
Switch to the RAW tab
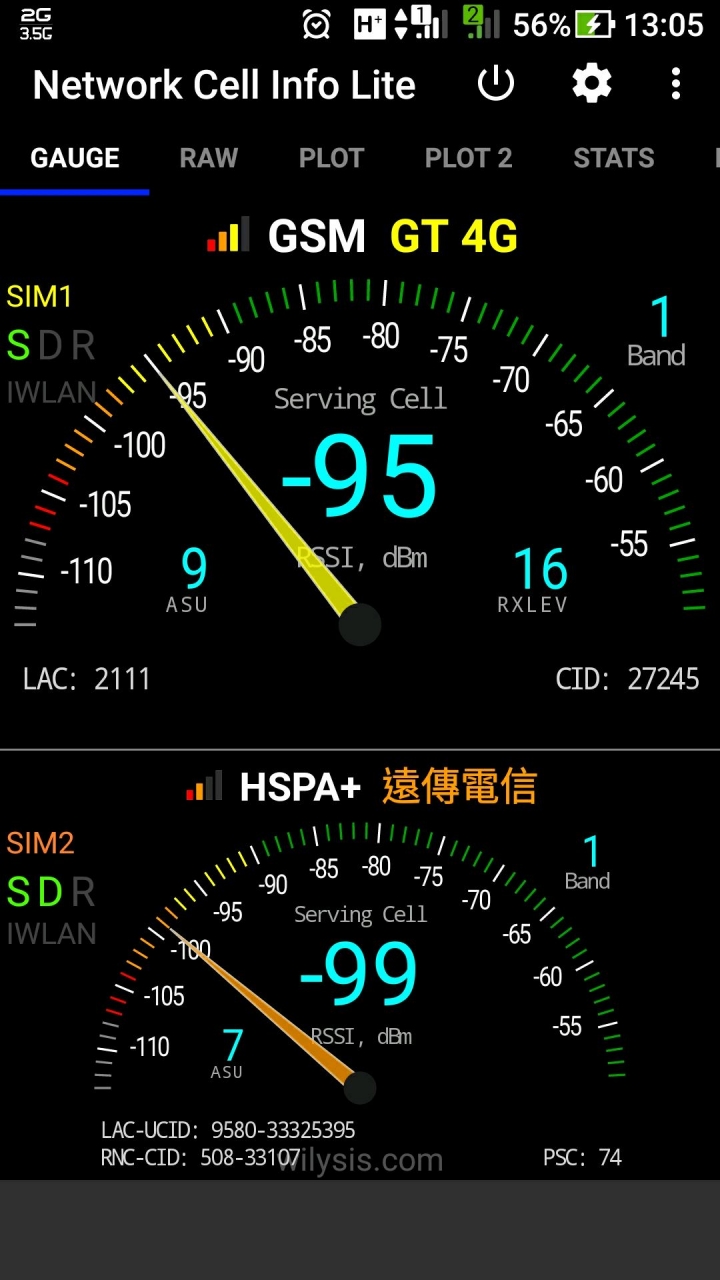(208, 158)
